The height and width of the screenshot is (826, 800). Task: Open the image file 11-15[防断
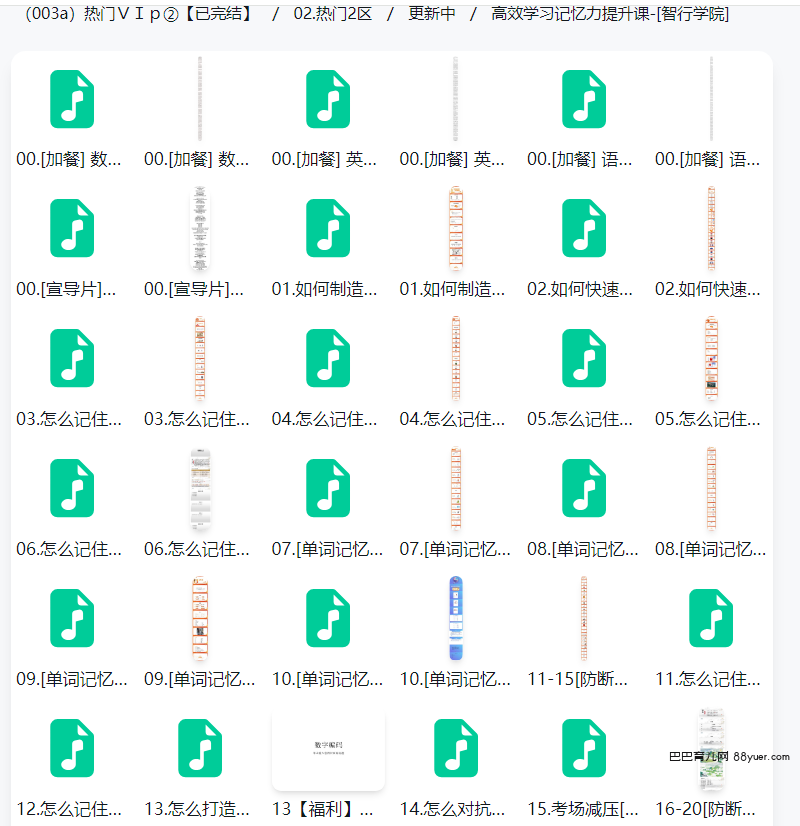point(583,619)
